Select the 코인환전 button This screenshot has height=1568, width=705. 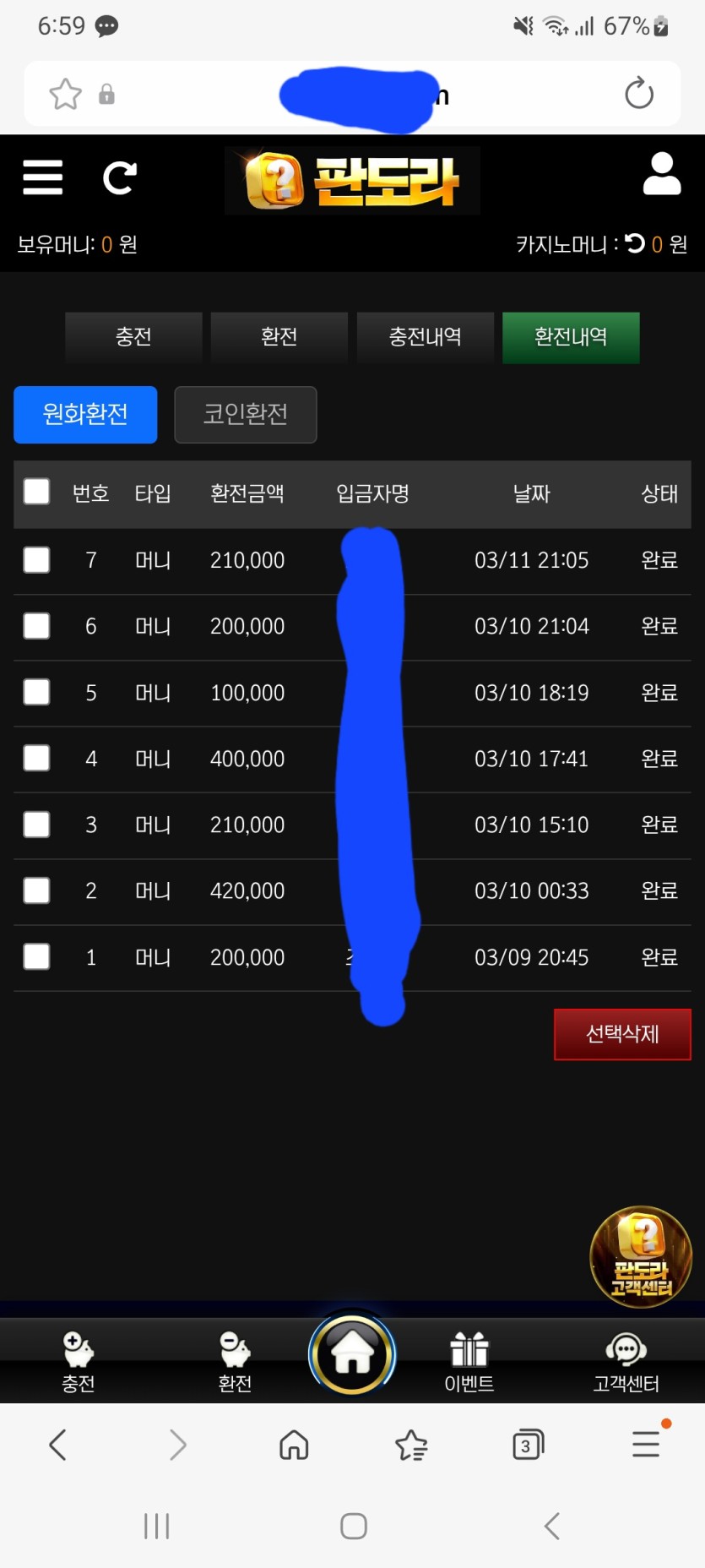245,414
